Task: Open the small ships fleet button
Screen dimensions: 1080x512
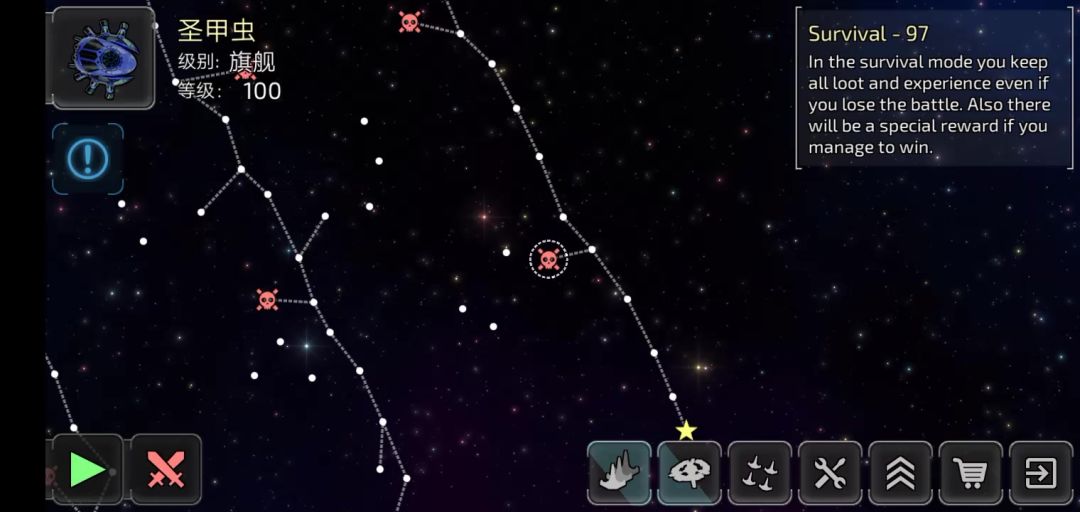Action: (x=760, y=472)
